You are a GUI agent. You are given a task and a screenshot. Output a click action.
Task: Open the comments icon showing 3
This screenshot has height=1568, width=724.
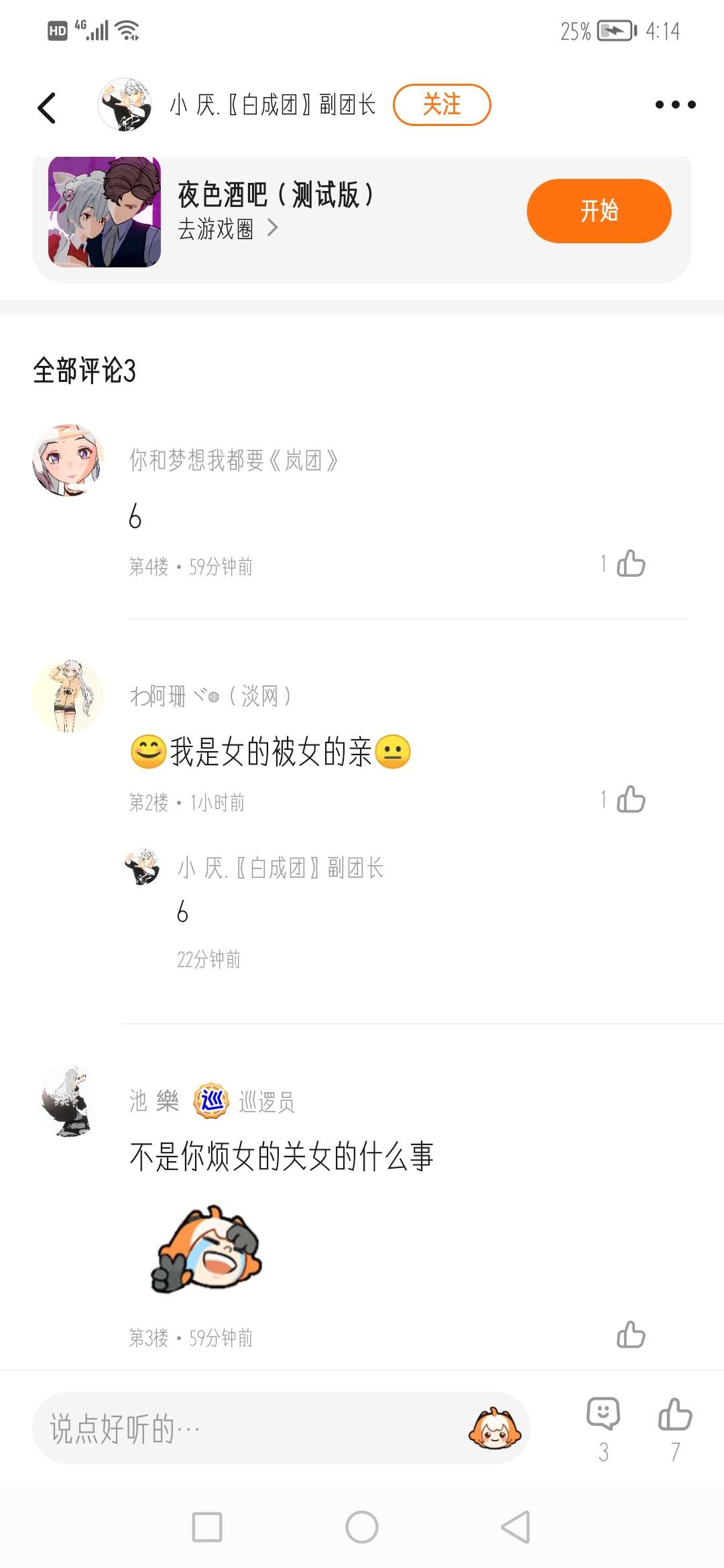pos(603,1415)
